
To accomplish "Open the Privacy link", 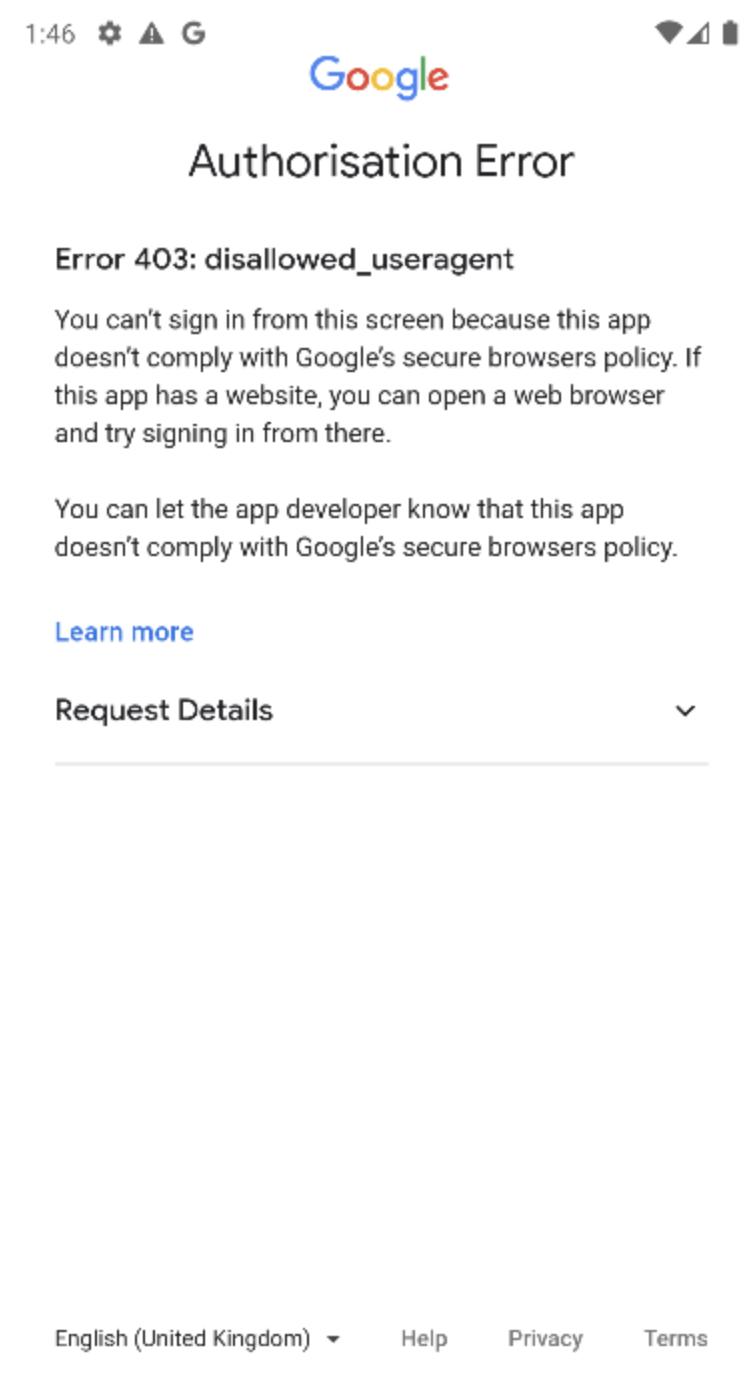I will click(545, 1338).
